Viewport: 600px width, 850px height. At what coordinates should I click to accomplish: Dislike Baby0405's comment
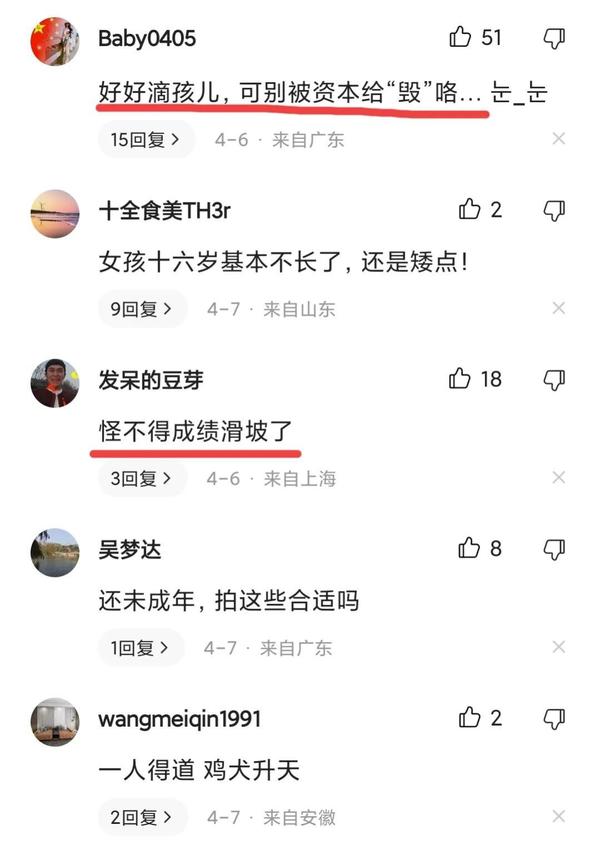tap(553, 38)
